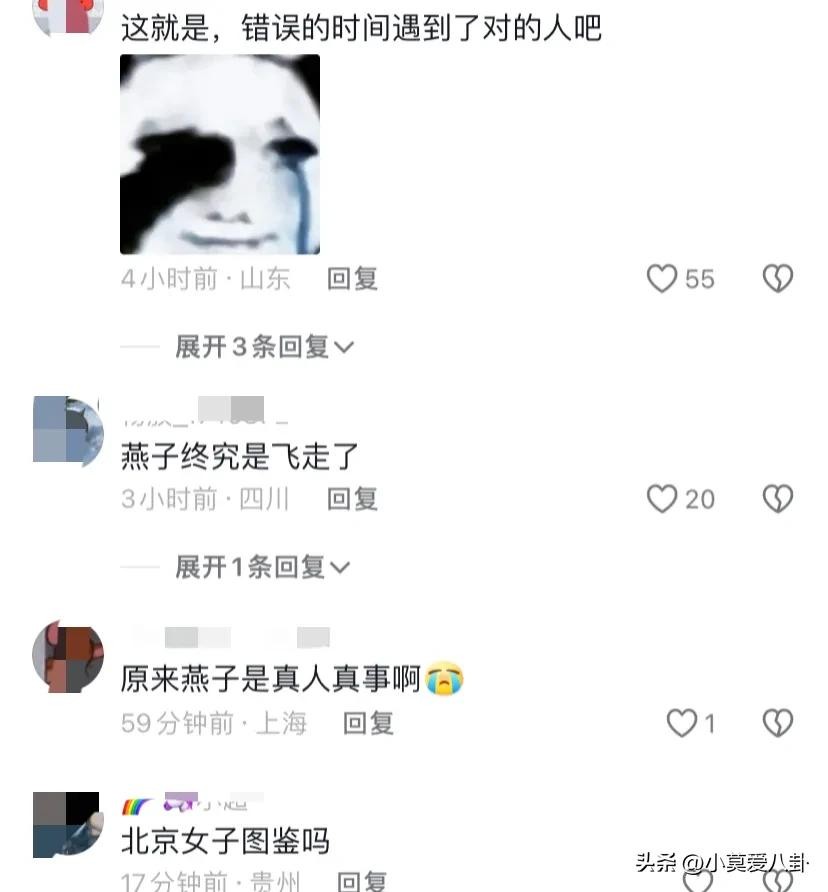Dislike the comment from 山东
Screen dimensions: 828x892
778,278
